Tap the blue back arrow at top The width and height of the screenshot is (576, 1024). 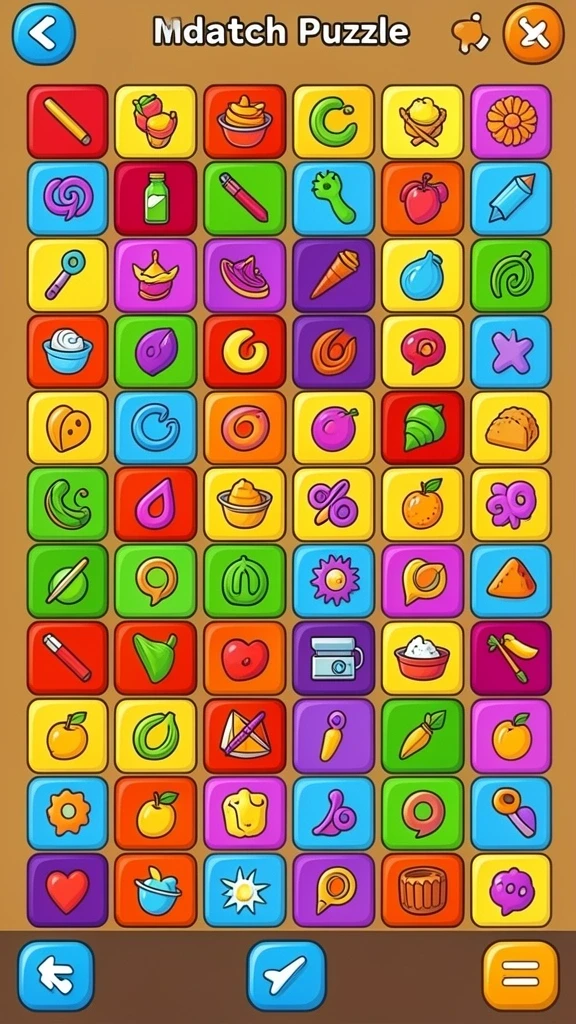44,34
